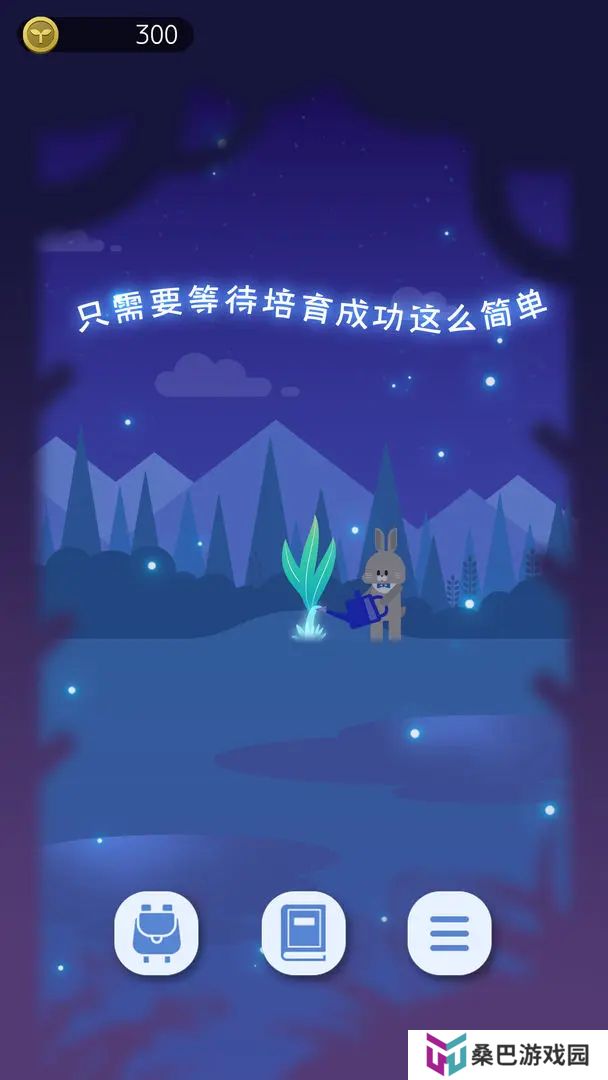
Task: Open the three-line menu button
Action: (450, 933)
